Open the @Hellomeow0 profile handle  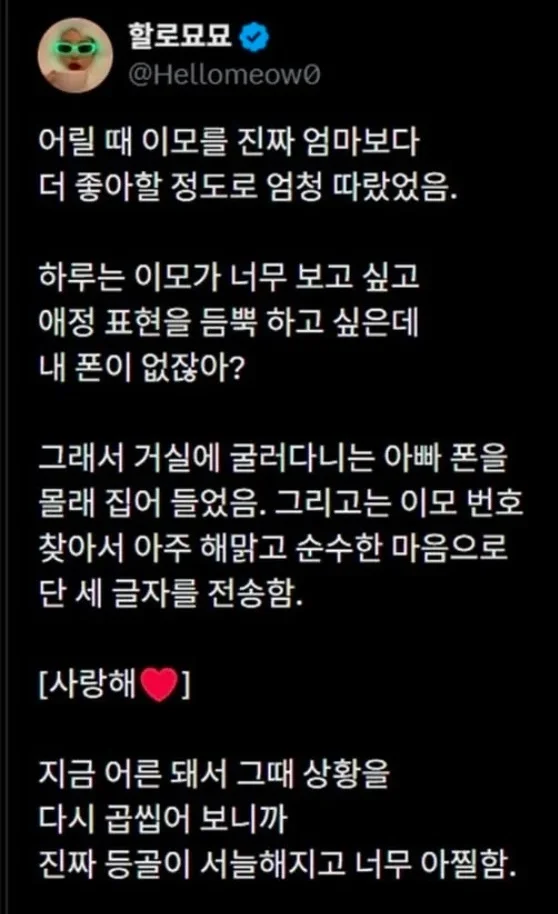(x=224, y=75)
